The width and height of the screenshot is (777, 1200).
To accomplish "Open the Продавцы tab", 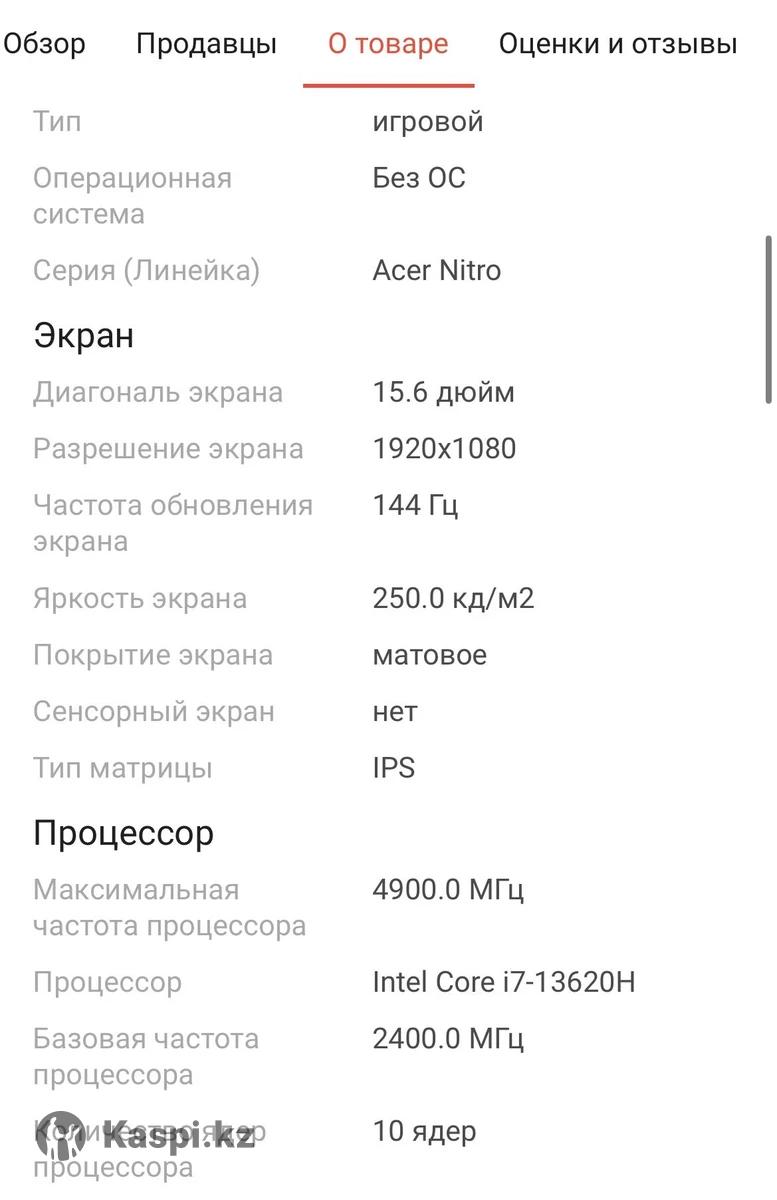I will (206, 44).
